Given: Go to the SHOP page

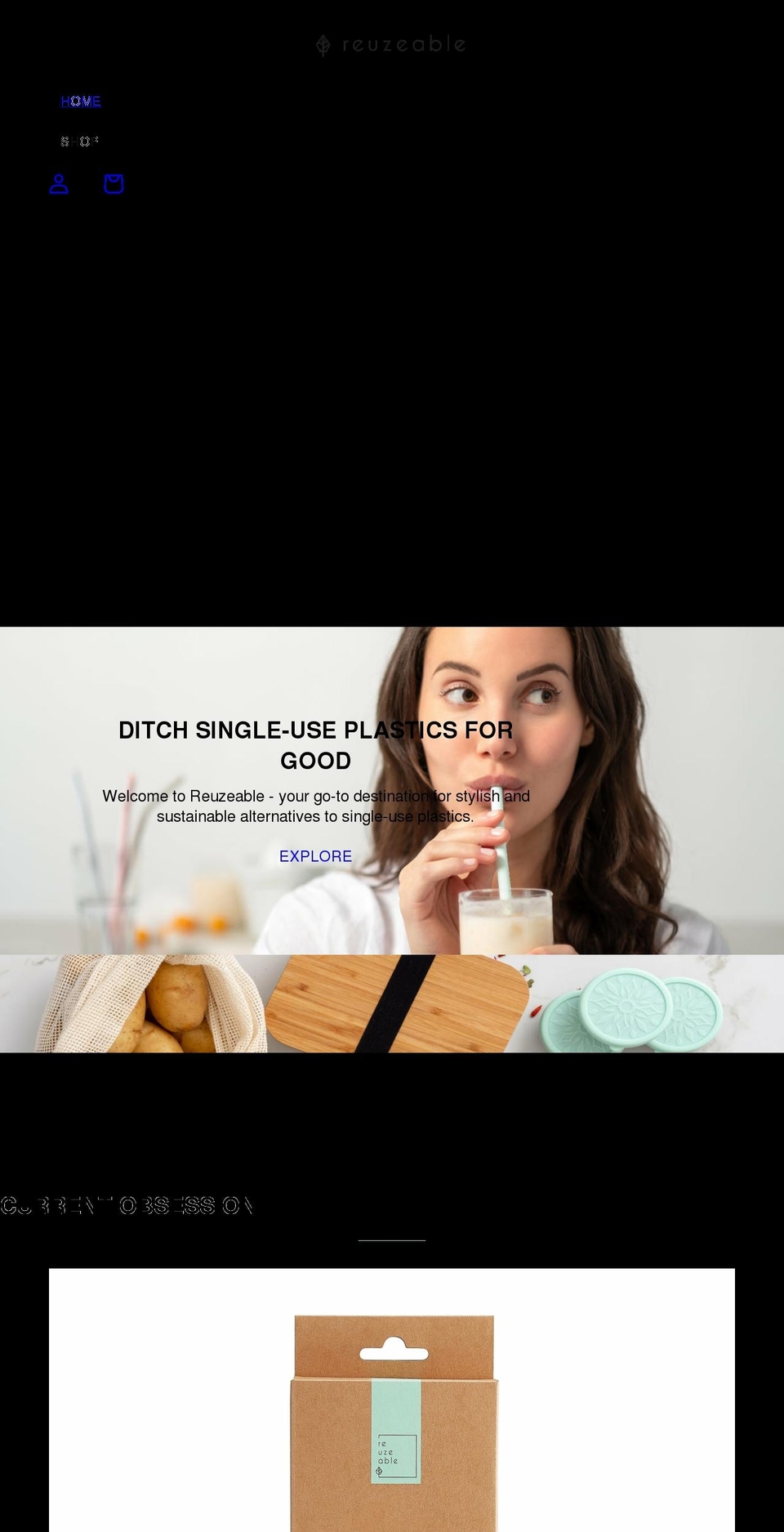Looking at the screenshot, I should (79, 141).
